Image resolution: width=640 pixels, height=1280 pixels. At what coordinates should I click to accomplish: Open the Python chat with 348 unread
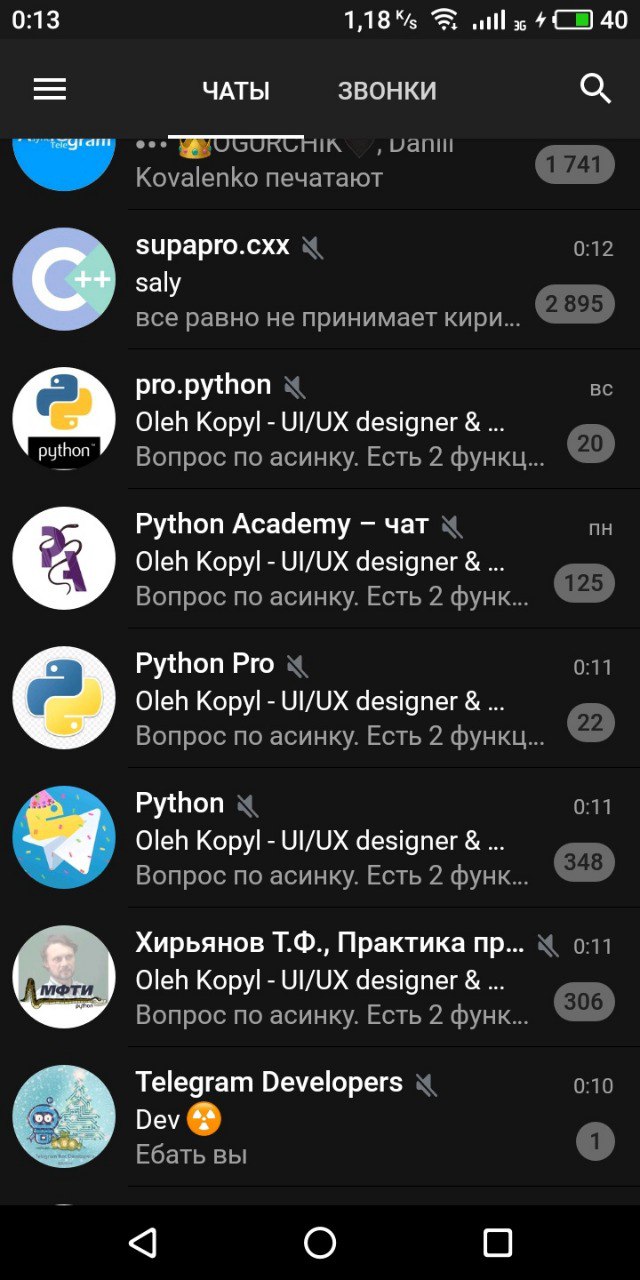tap(320, 838)
